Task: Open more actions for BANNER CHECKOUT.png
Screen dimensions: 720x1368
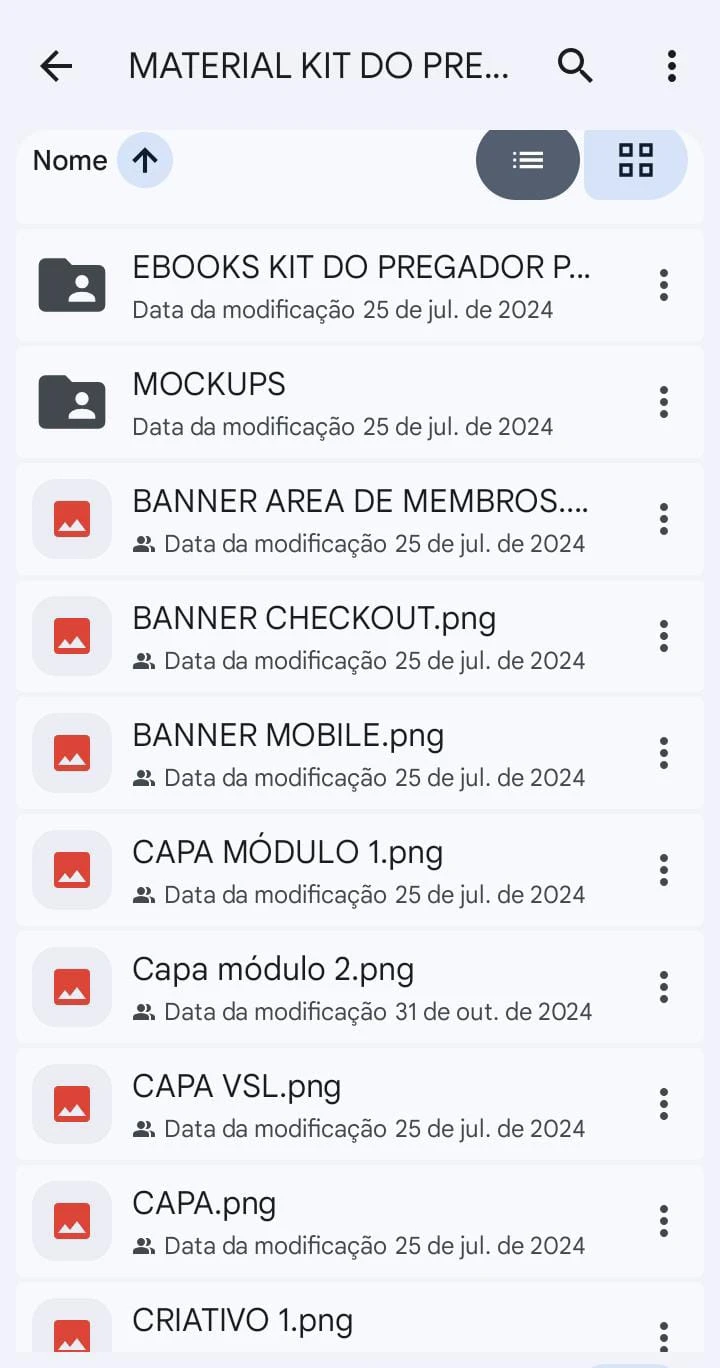Action: [x=663, y=636]
